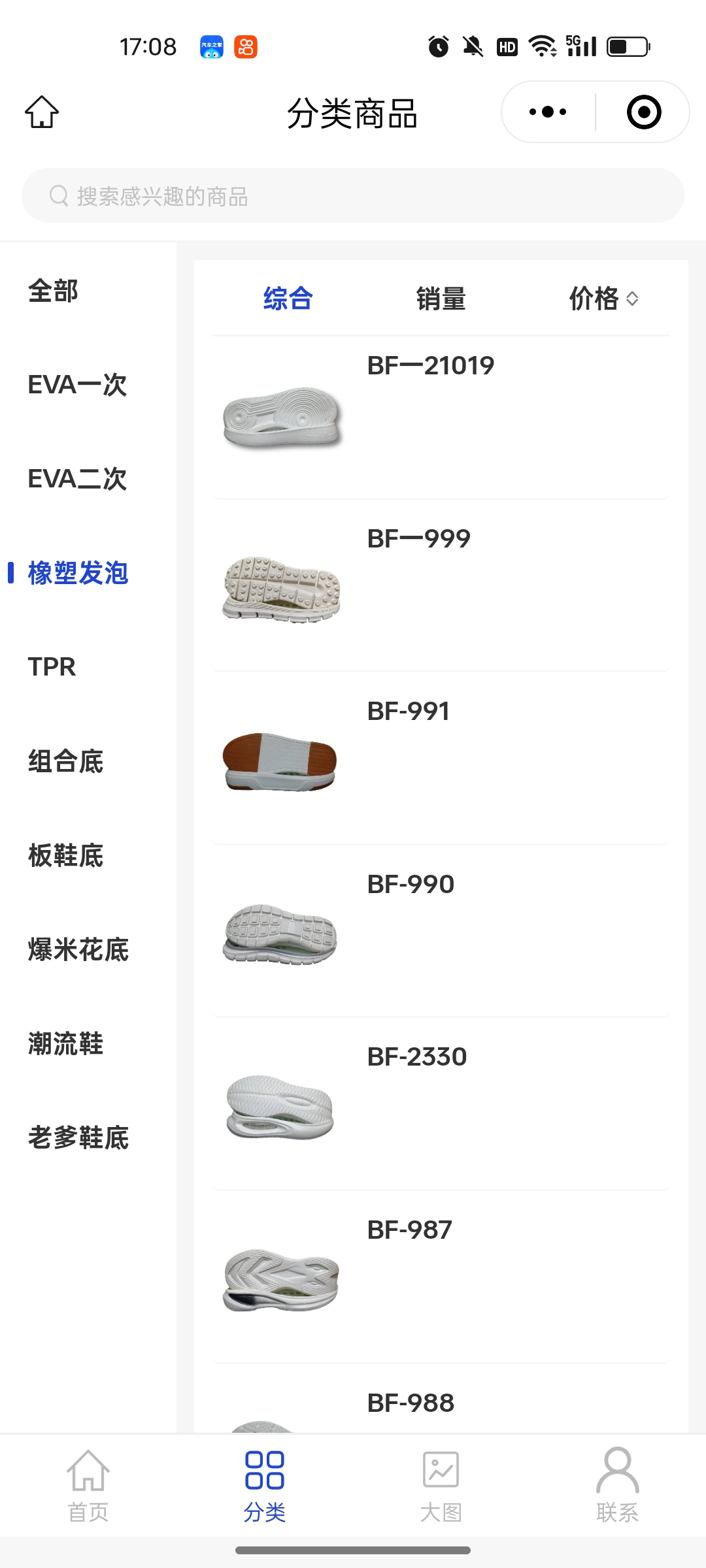
Task: Sort products by 销量
Action: (x=441, y=299)
